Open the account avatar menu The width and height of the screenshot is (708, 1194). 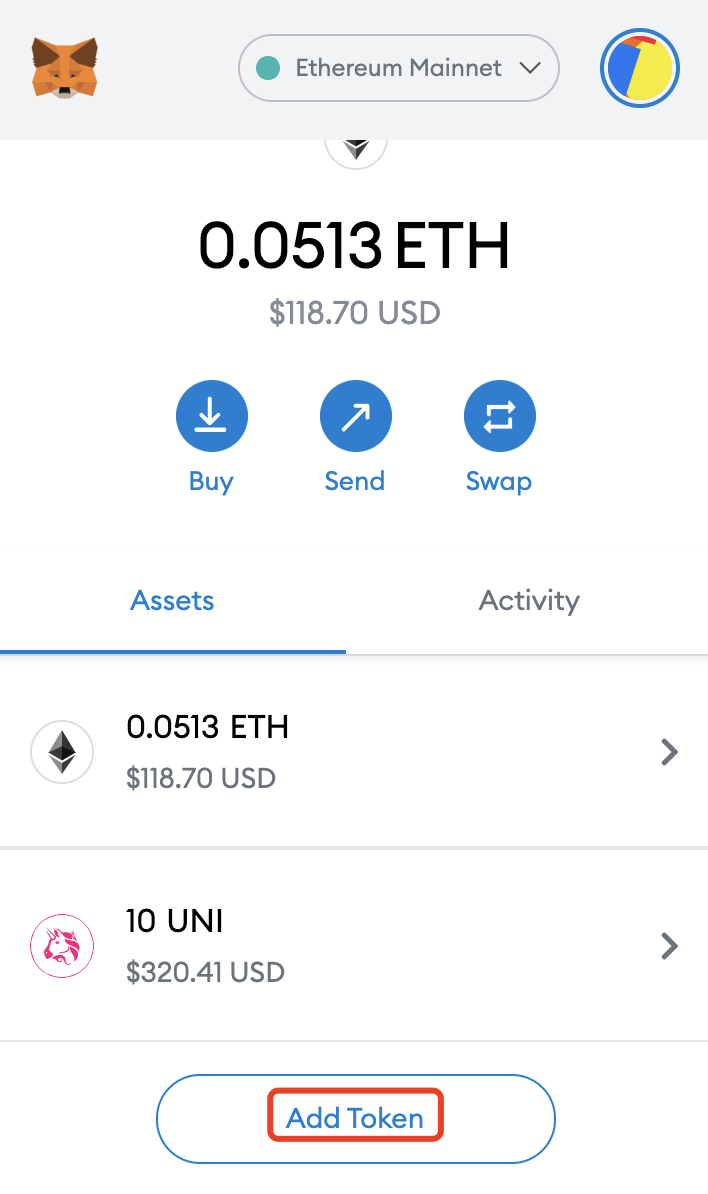click(x=640, y=69)
